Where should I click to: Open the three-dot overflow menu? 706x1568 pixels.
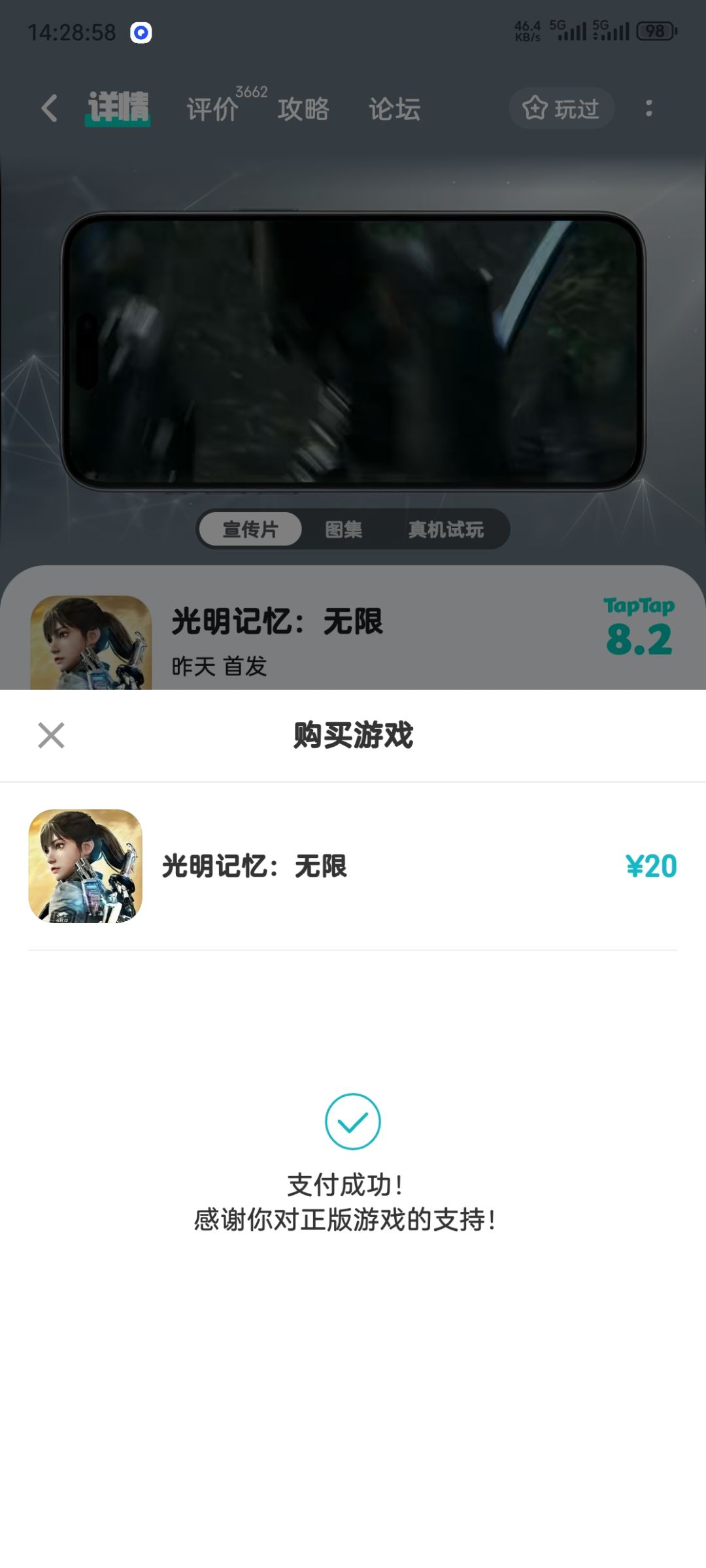coord(648,108)
